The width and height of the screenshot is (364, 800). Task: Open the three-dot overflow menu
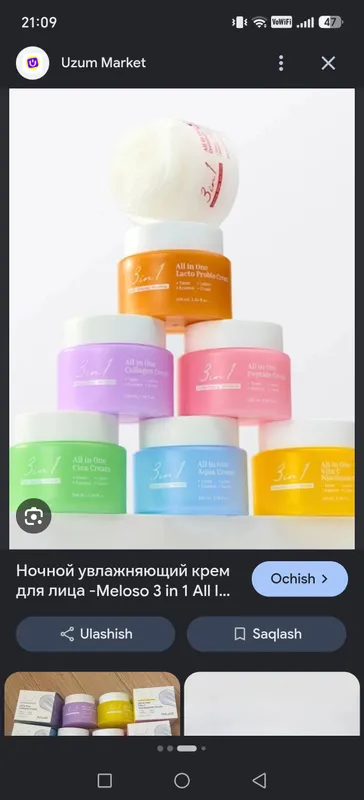[x=281, y=63]
